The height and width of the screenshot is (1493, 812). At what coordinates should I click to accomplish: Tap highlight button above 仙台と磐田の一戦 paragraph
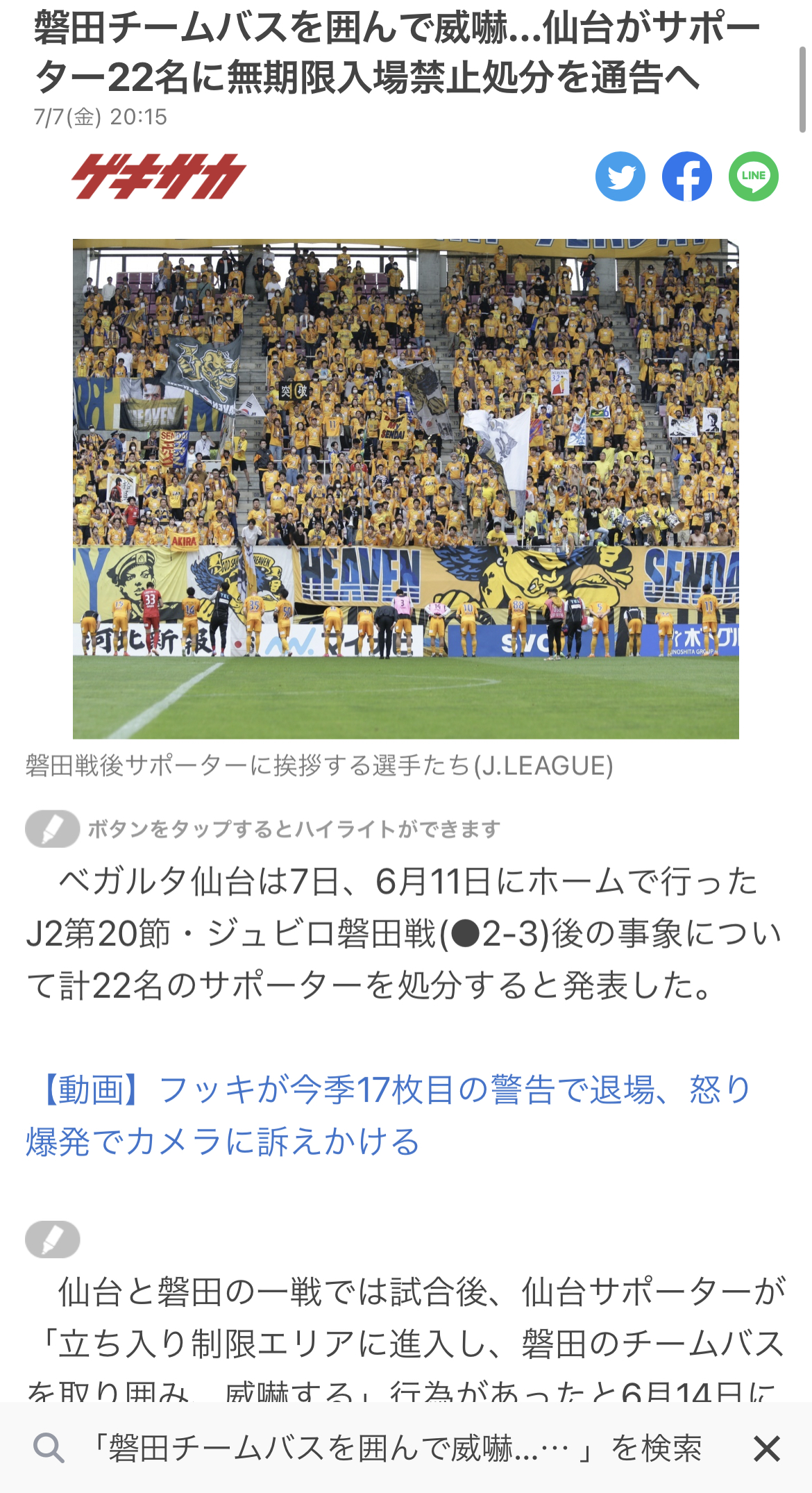(x=53, y=1240)
